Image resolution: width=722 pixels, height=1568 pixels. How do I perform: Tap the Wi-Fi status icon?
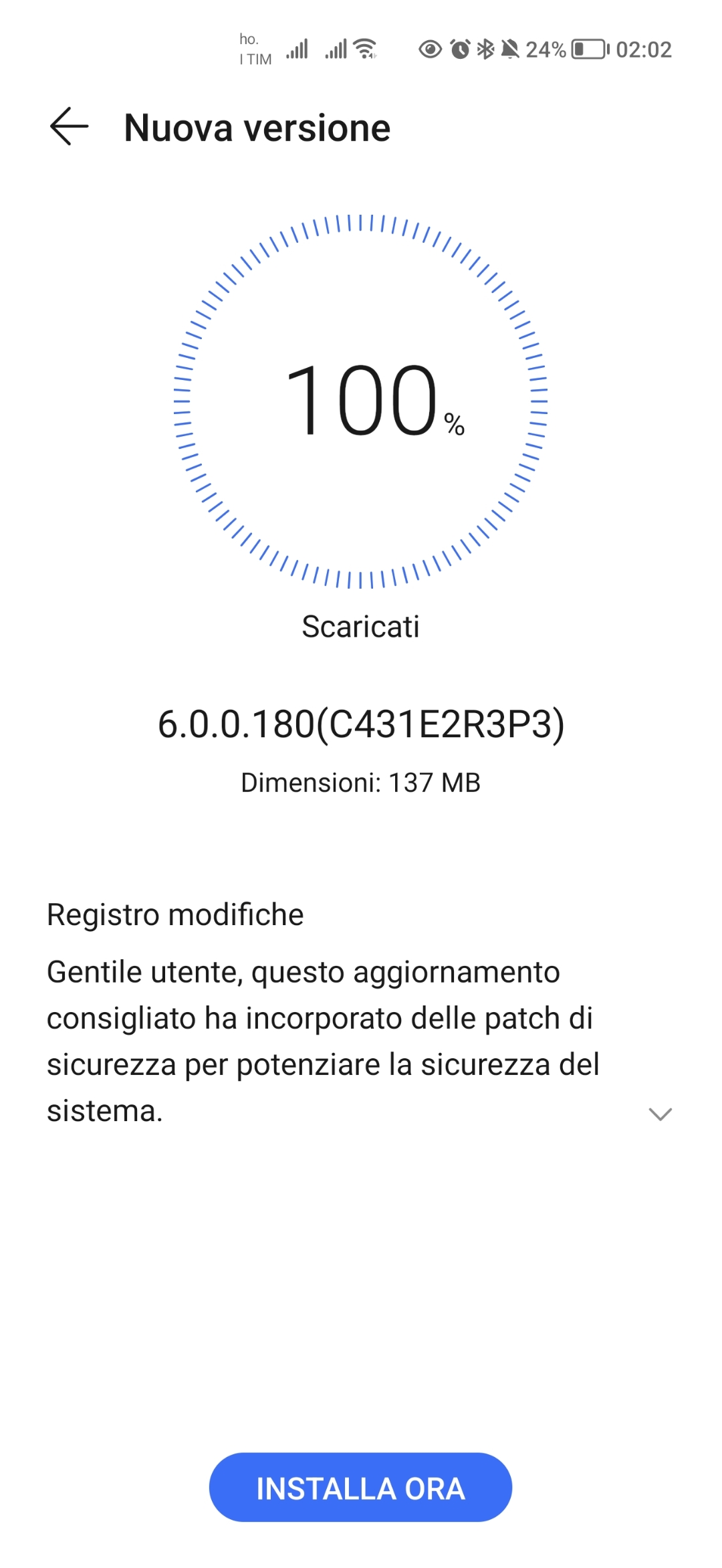[363, 48]
